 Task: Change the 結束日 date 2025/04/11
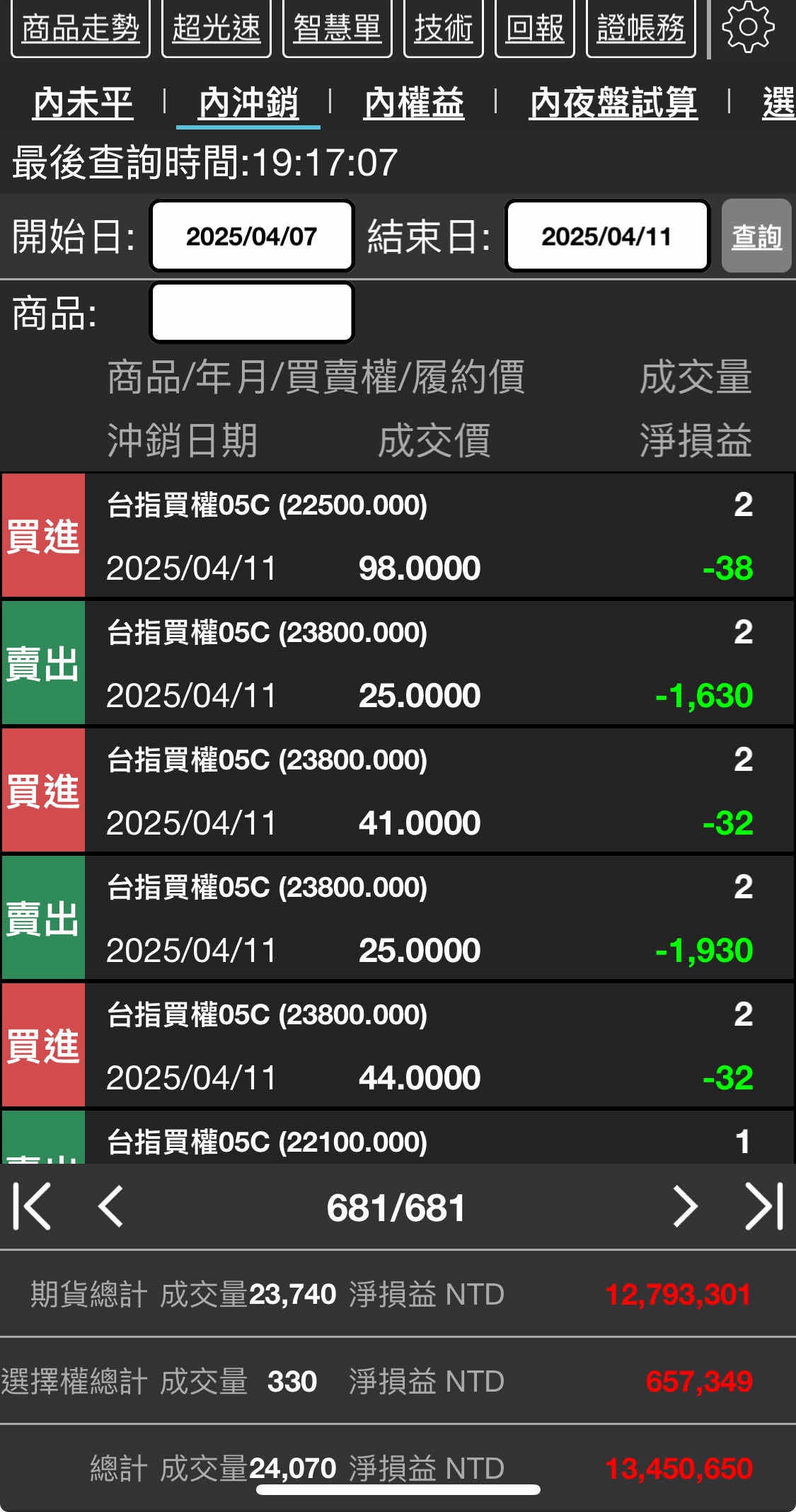pos(607,236)
